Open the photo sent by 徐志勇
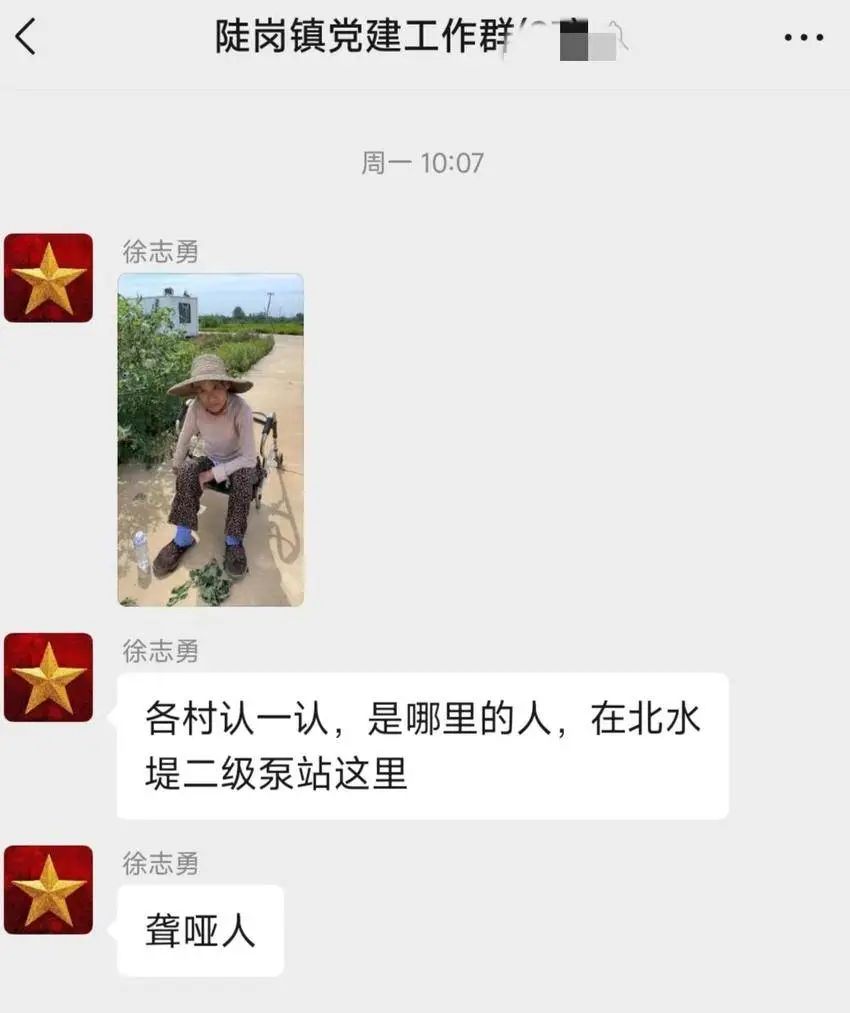850x1013 pixels. pos(210,440)
